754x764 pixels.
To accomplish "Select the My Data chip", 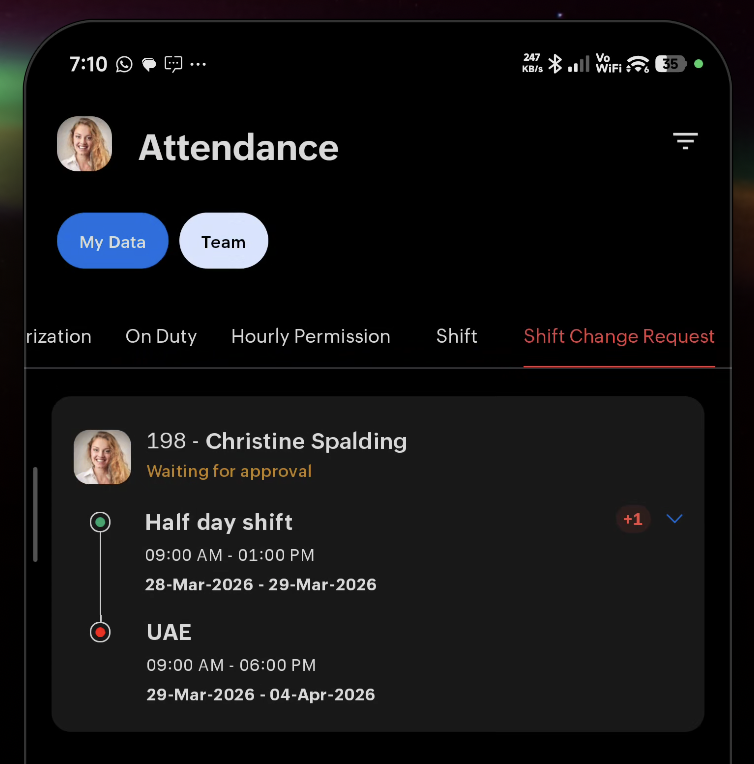I will click(112, 241).
